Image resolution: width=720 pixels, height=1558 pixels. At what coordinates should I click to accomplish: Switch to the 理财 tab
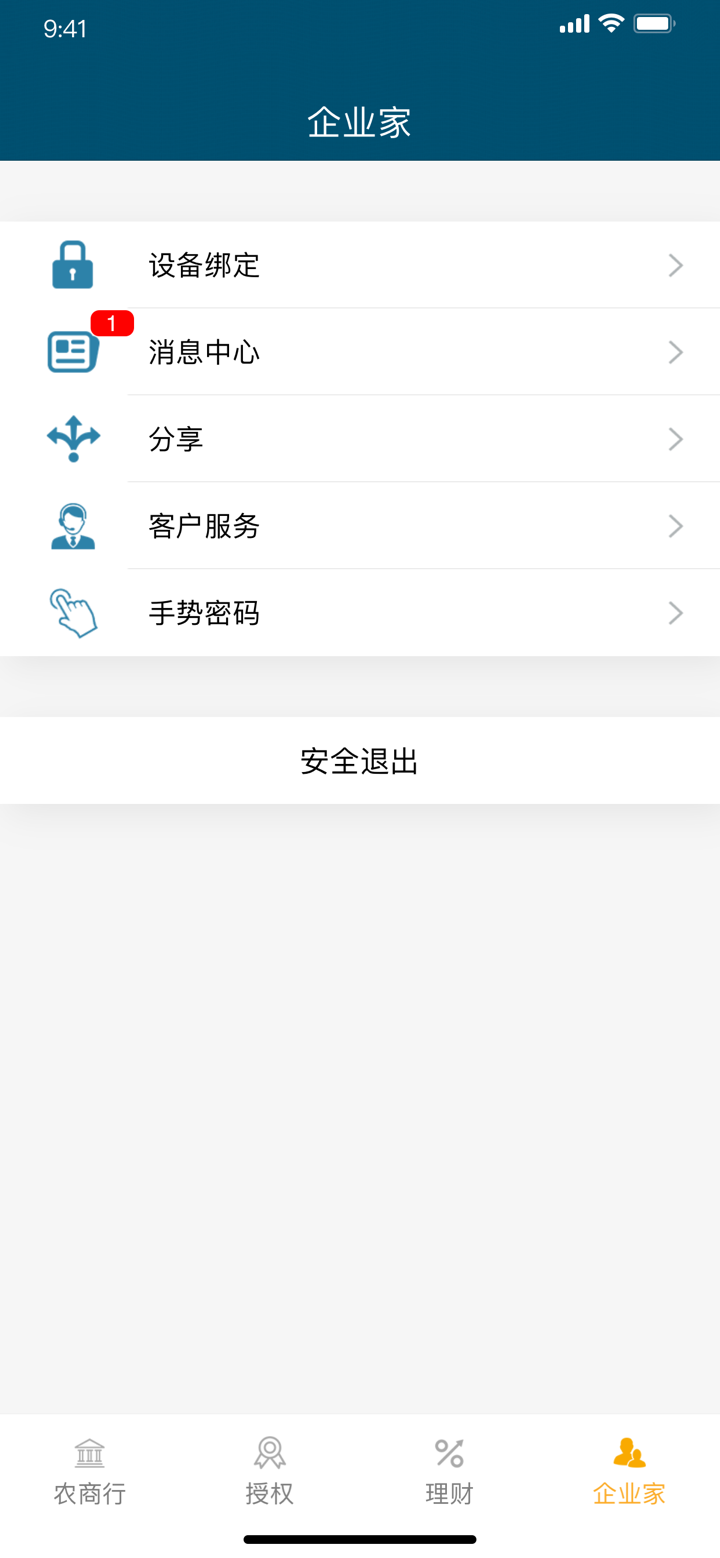pyautogui.click(x=448, y=1470)
